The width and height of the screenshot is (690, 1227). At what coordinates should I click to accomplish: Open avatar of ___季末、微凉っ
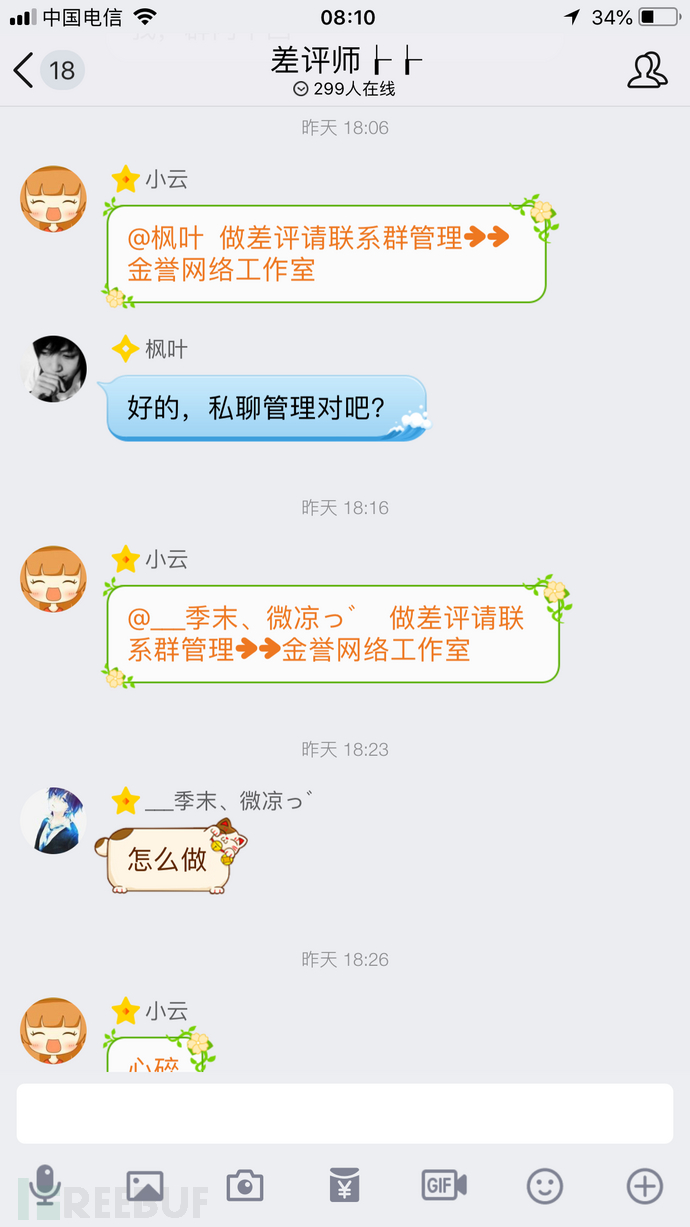click(54, 820)
